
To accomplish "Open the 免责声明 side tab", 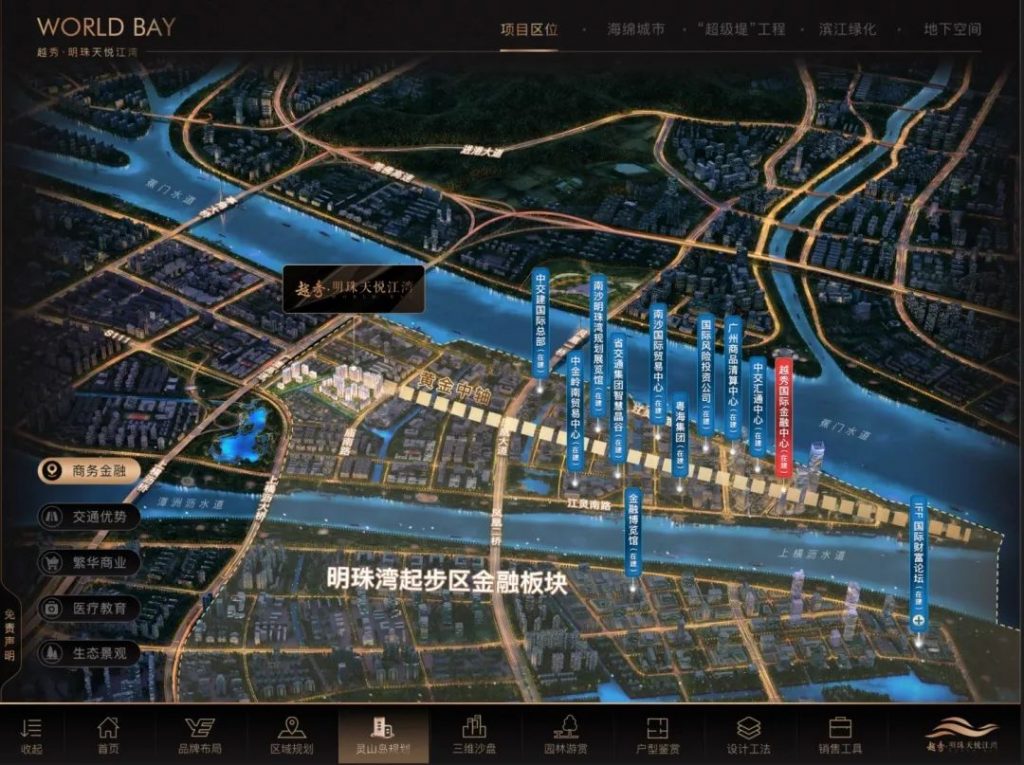I will pyautogui.click(x=9, y=634).
